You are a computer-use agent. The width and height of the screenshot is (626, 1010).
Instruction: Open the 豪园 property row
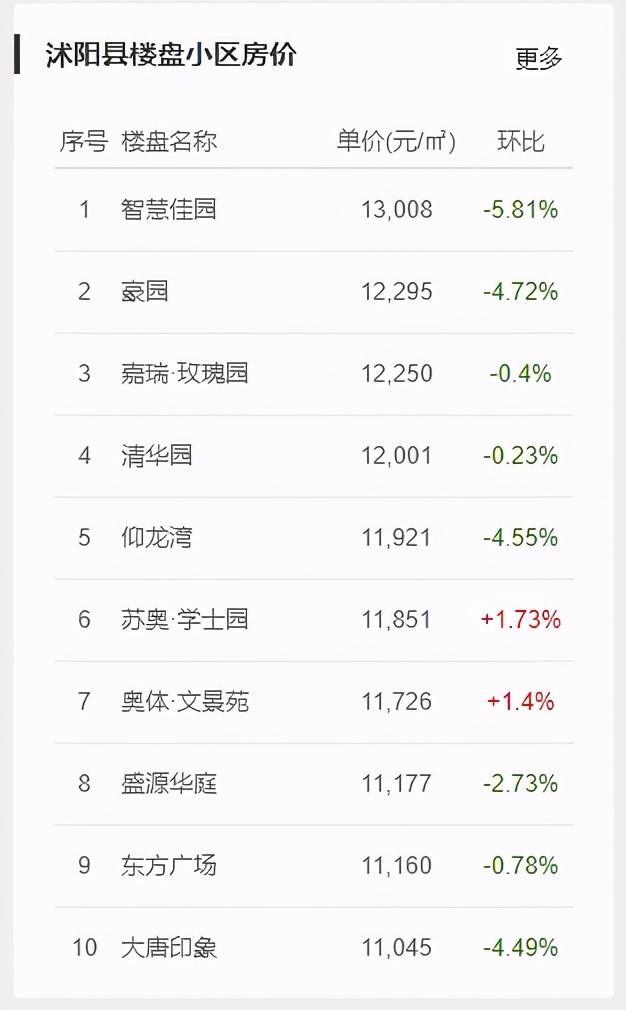click(x=314, y=292)
